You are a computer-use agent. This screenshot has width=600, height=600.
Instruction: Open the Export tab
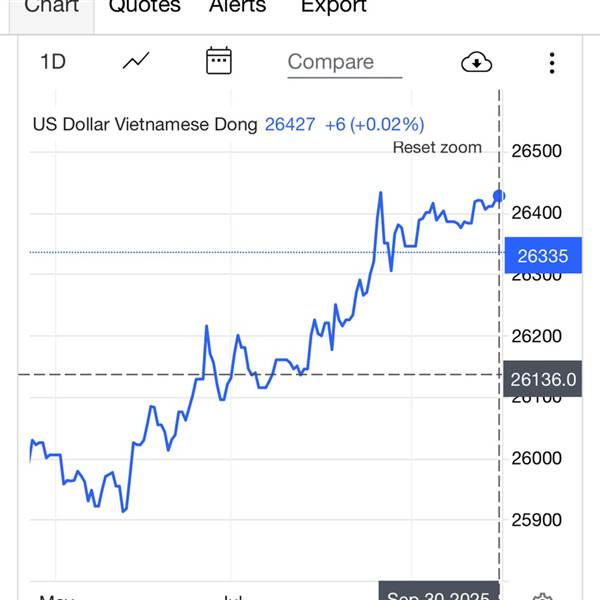click(x=334, y=7)
